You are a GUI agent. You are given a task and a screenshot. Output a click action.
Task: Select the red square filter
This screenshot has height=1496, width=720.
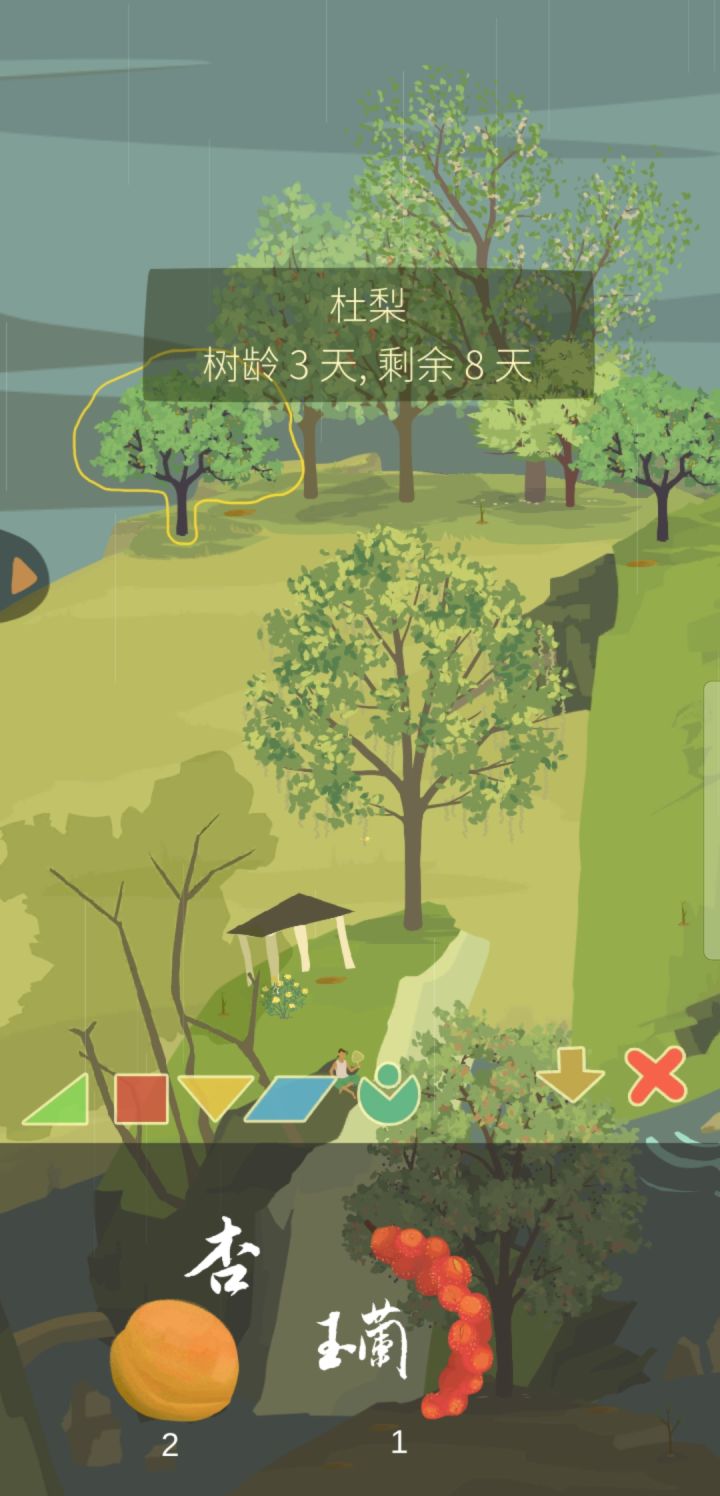point(141,1099)
